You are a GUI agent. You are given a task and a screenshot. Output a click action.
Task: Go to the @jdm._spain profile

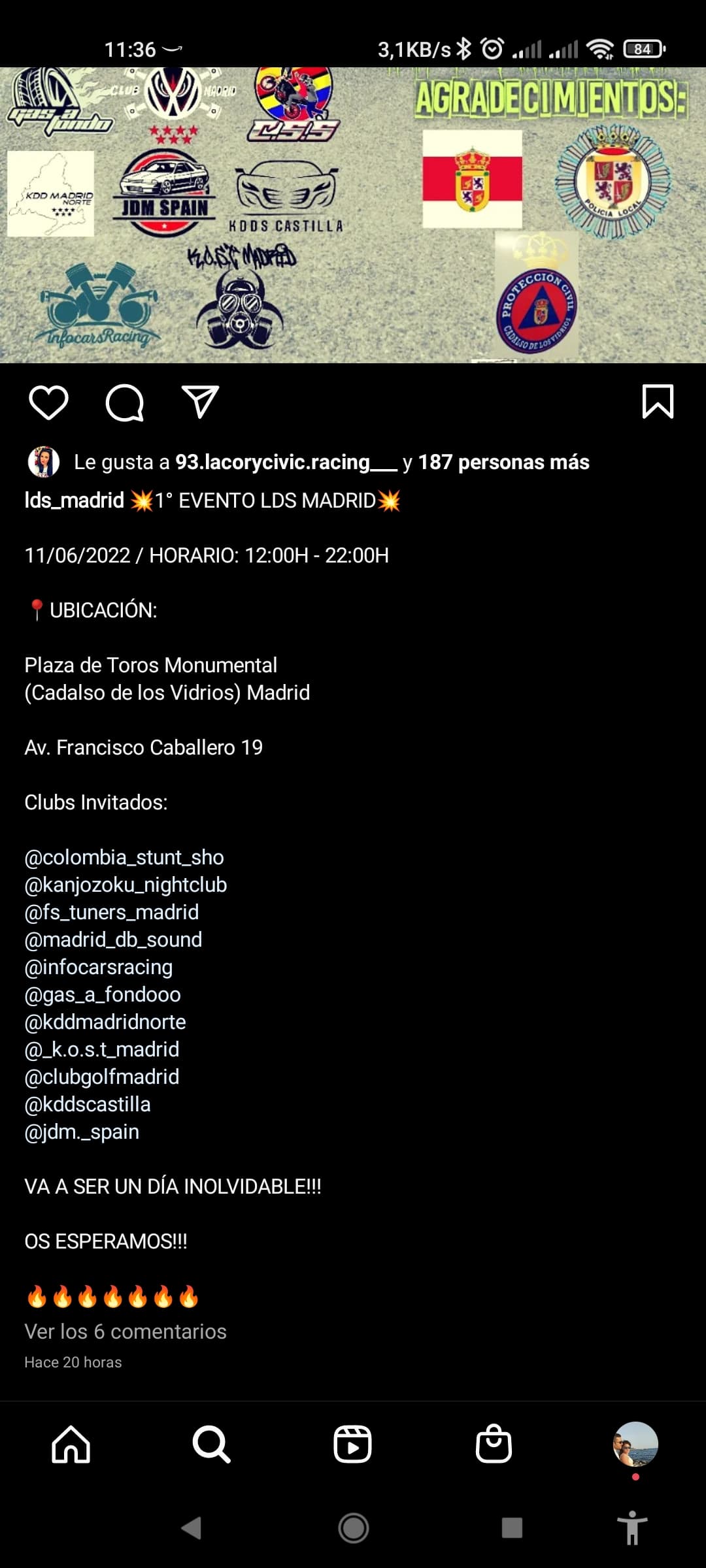pos(82,1132)
